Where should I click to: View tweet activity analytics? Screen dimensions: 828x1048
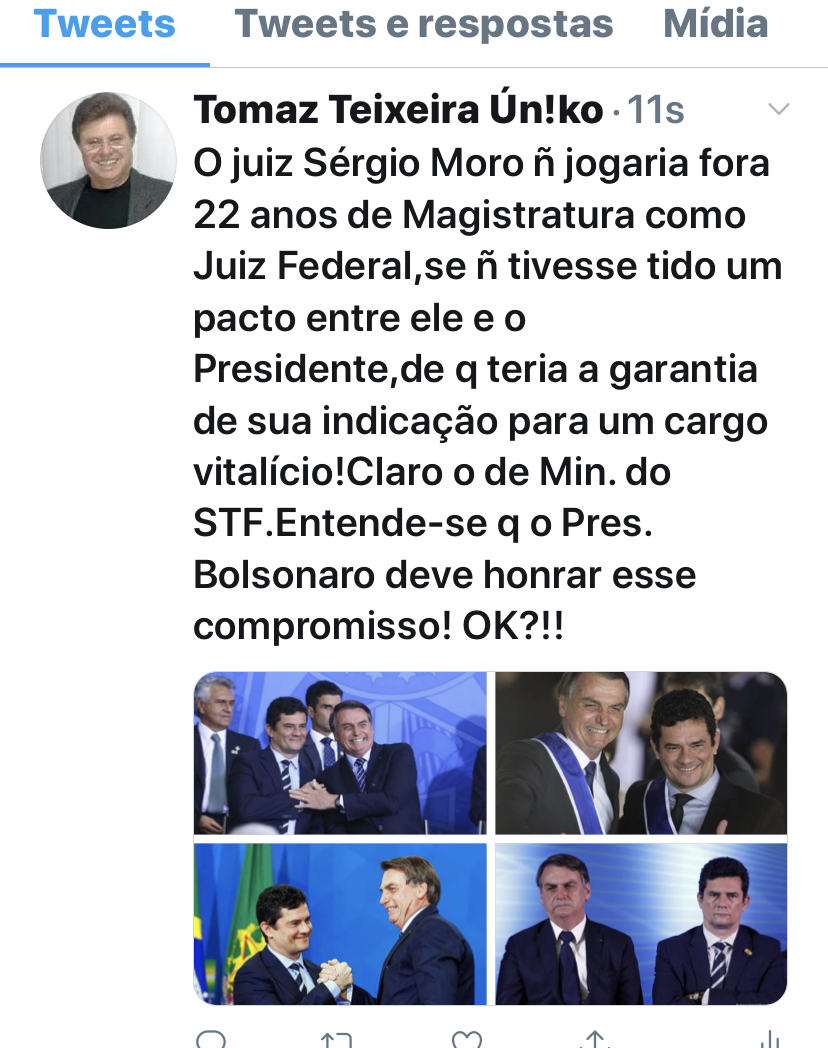pyautogui.click(x=769, y=1040)
